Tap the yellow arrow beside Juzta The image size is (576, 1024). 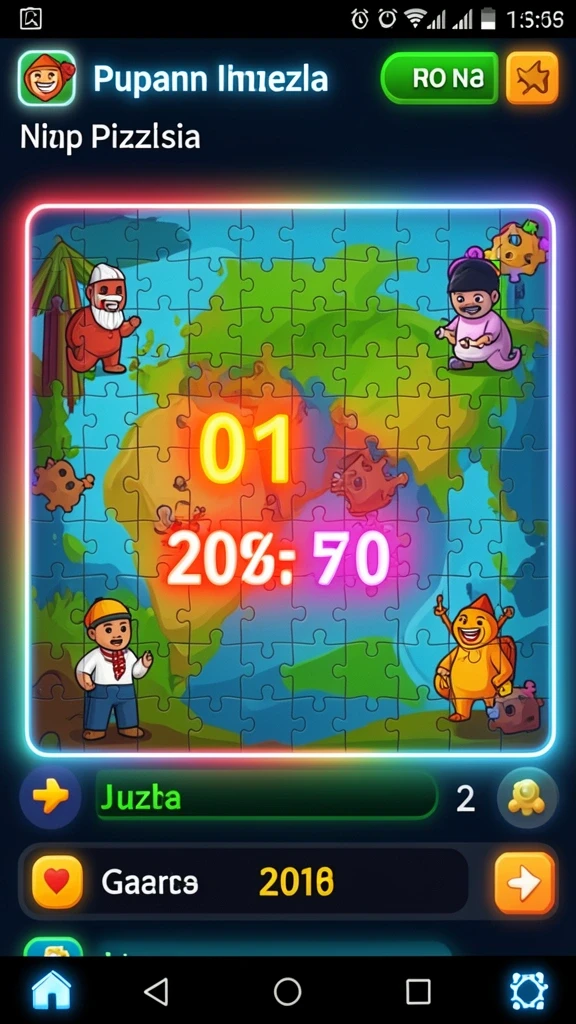point(50,798)
